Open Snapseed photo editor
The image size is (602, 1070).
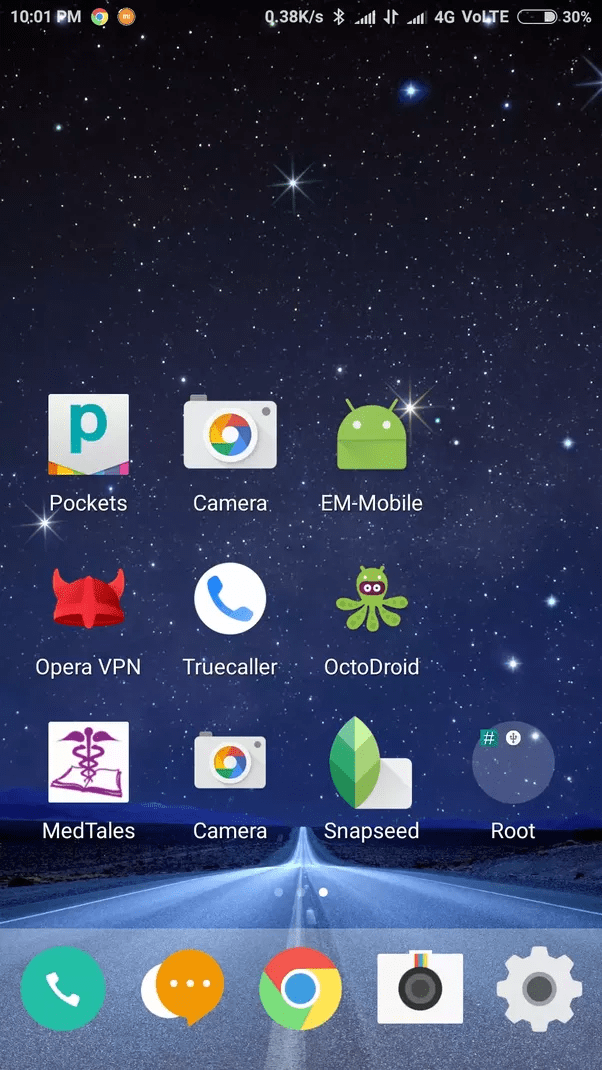[x=372, y=762]
